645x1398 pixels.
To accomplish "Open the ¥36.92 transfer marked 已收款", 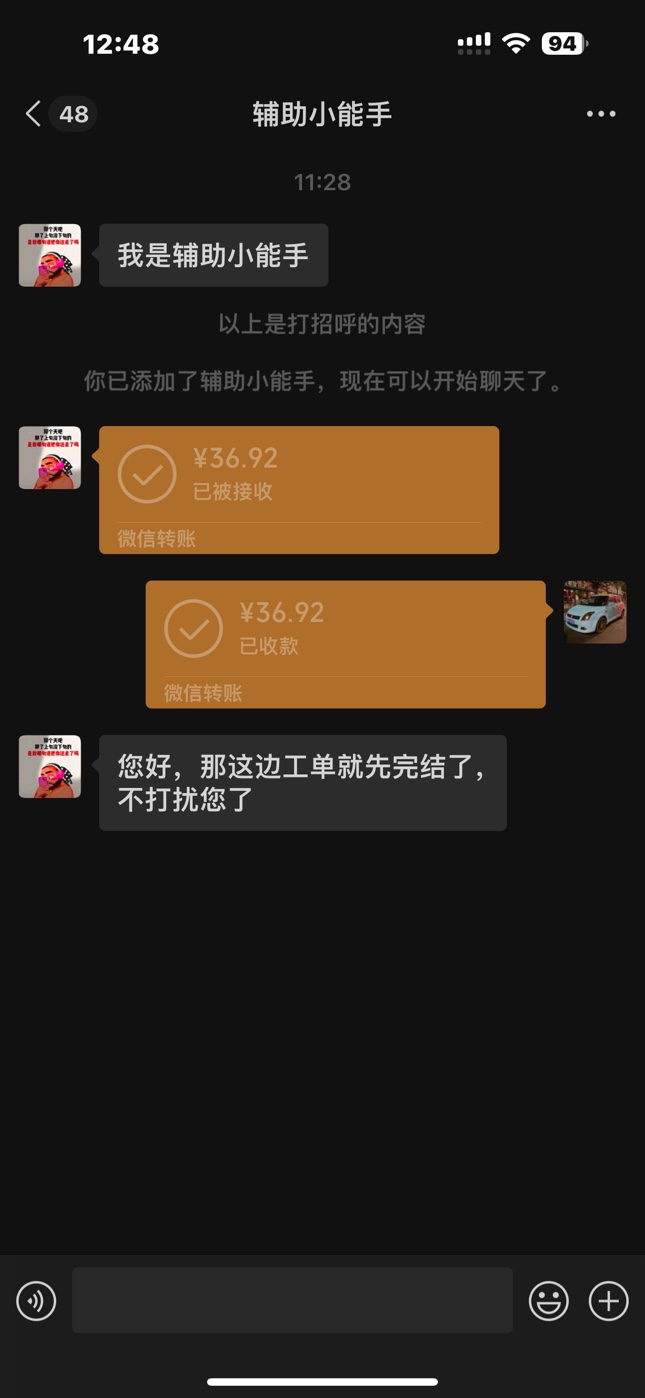I will click(345, 644).
